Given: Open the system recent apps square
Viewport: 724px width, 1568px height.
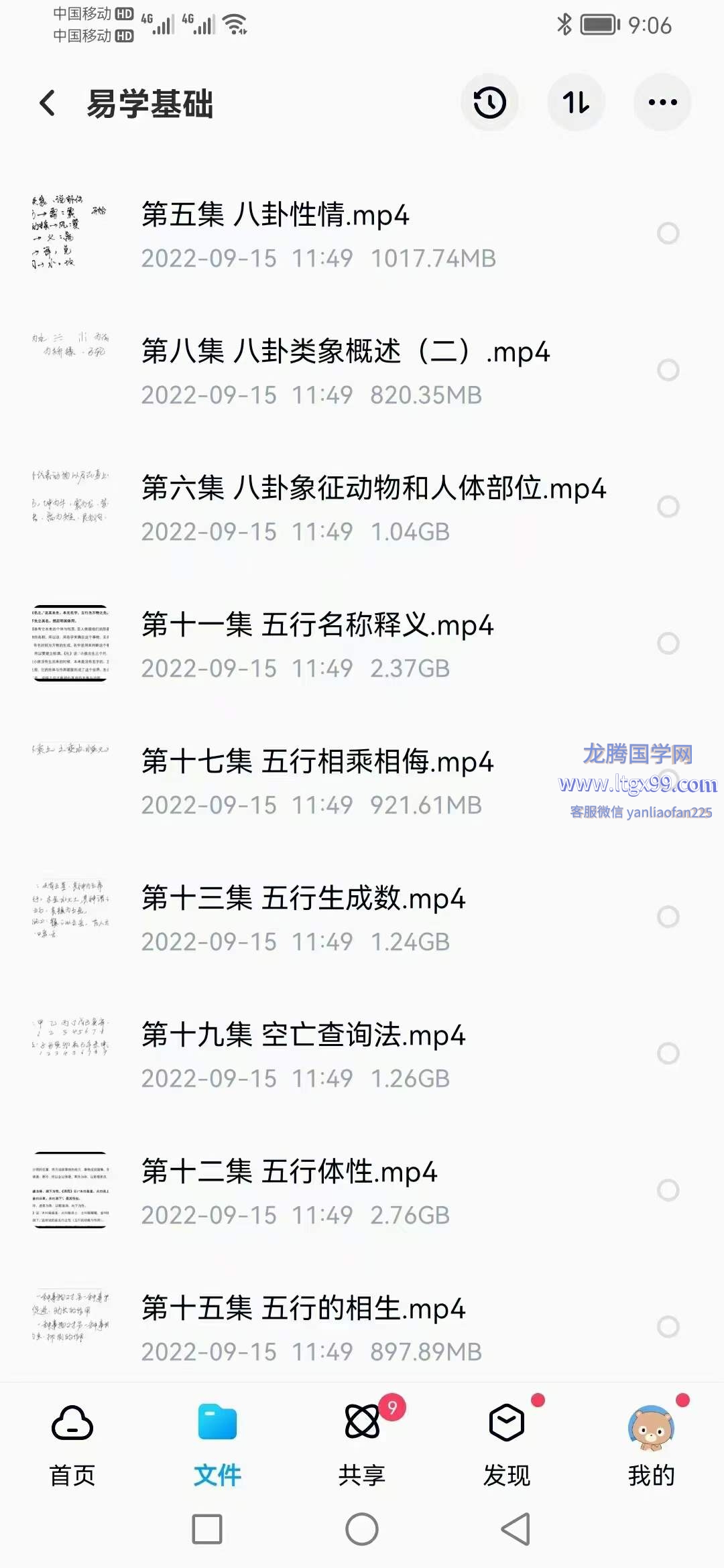Looking at the screenshot, I should pos(207,1529).
